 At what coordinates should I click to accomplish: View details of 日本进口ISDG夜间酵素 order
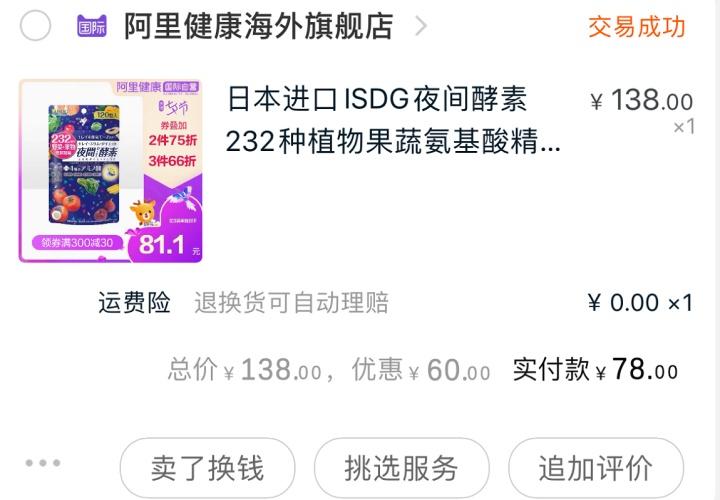click(x=393, y=121)
